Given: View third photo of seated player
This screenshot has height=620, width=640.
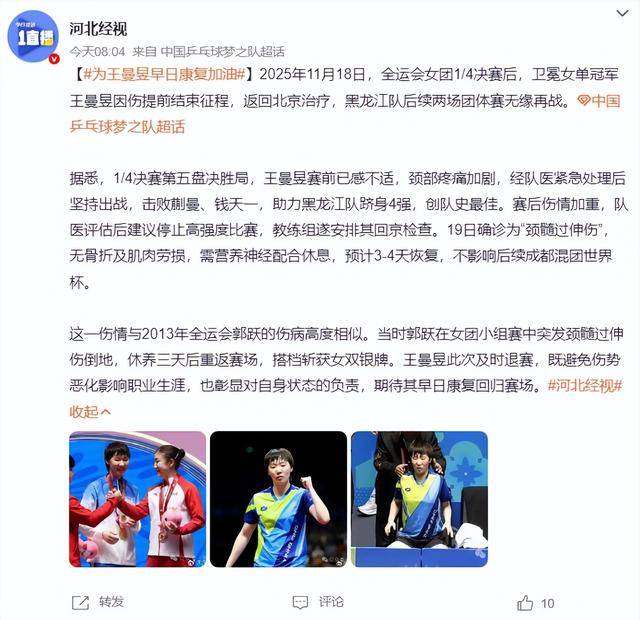Looking at the screenshot, I should pos(417,498).
